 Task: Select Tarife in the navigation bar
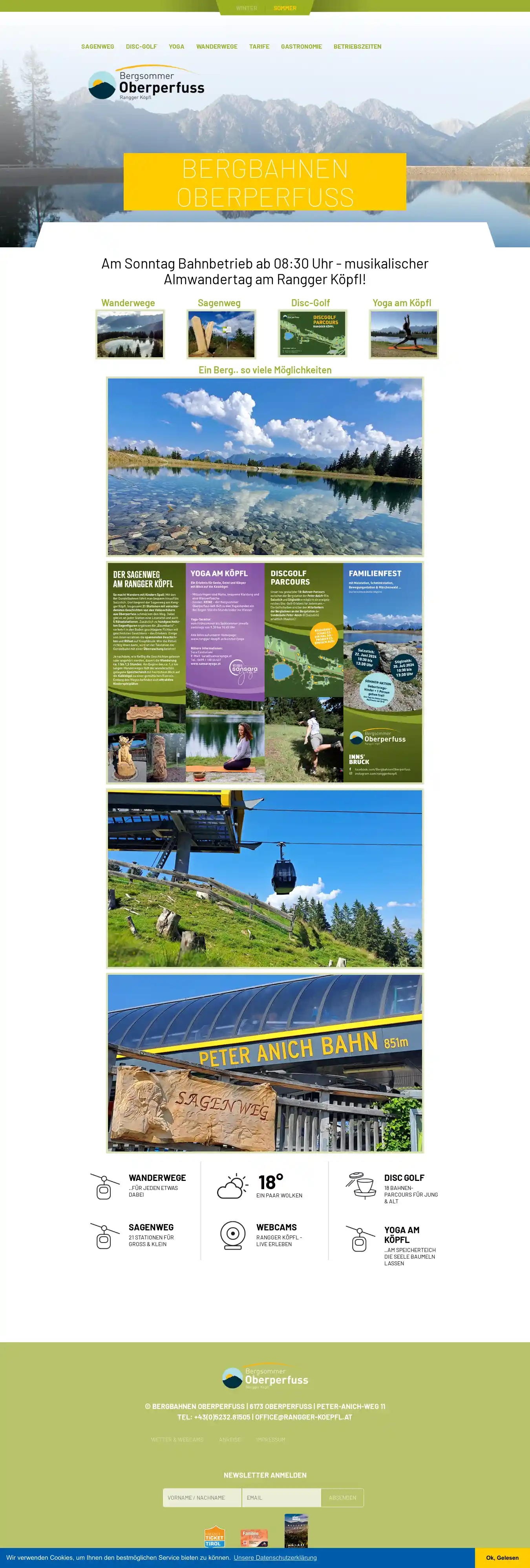click(x=259, y=47)
